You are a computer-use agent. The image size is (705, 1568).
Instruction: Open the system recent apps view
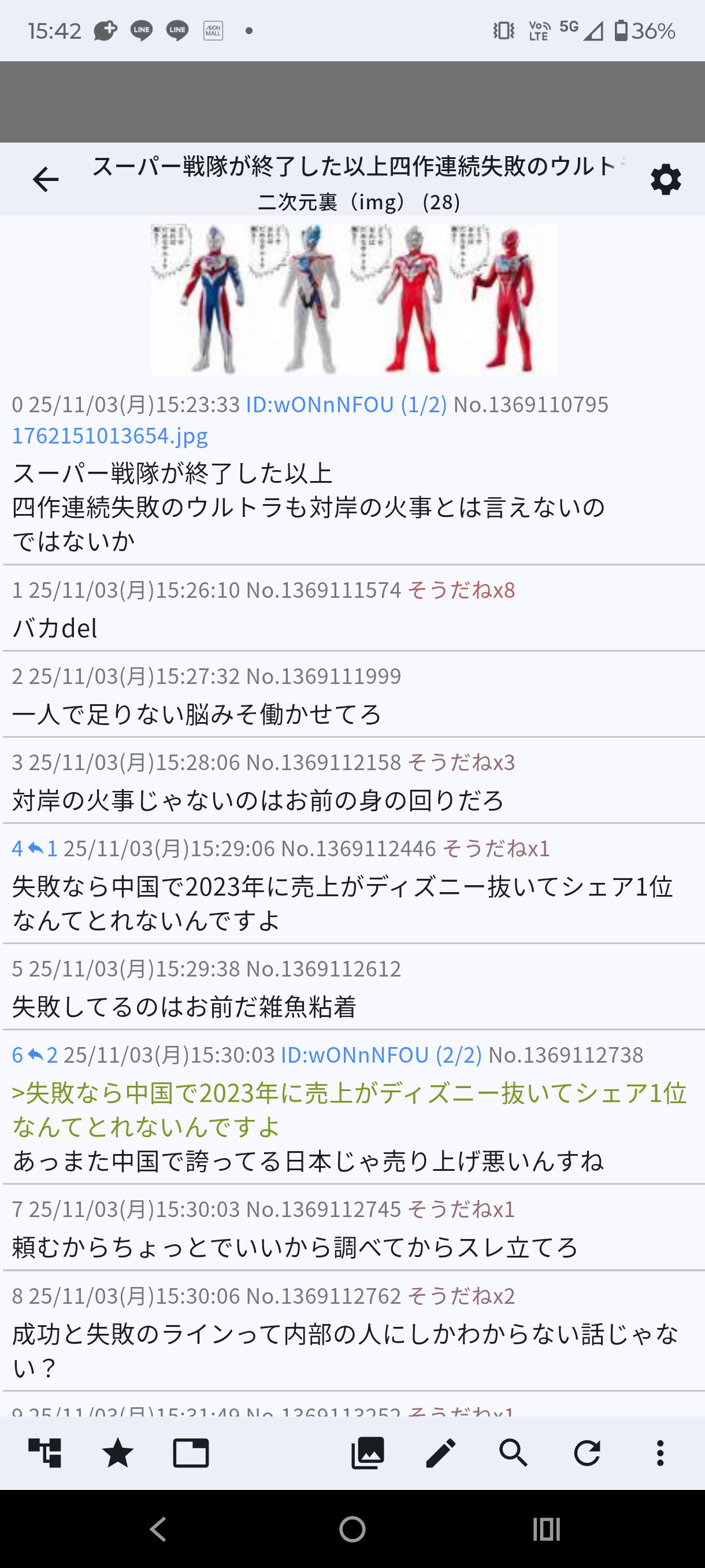[x=546, y=1529]
